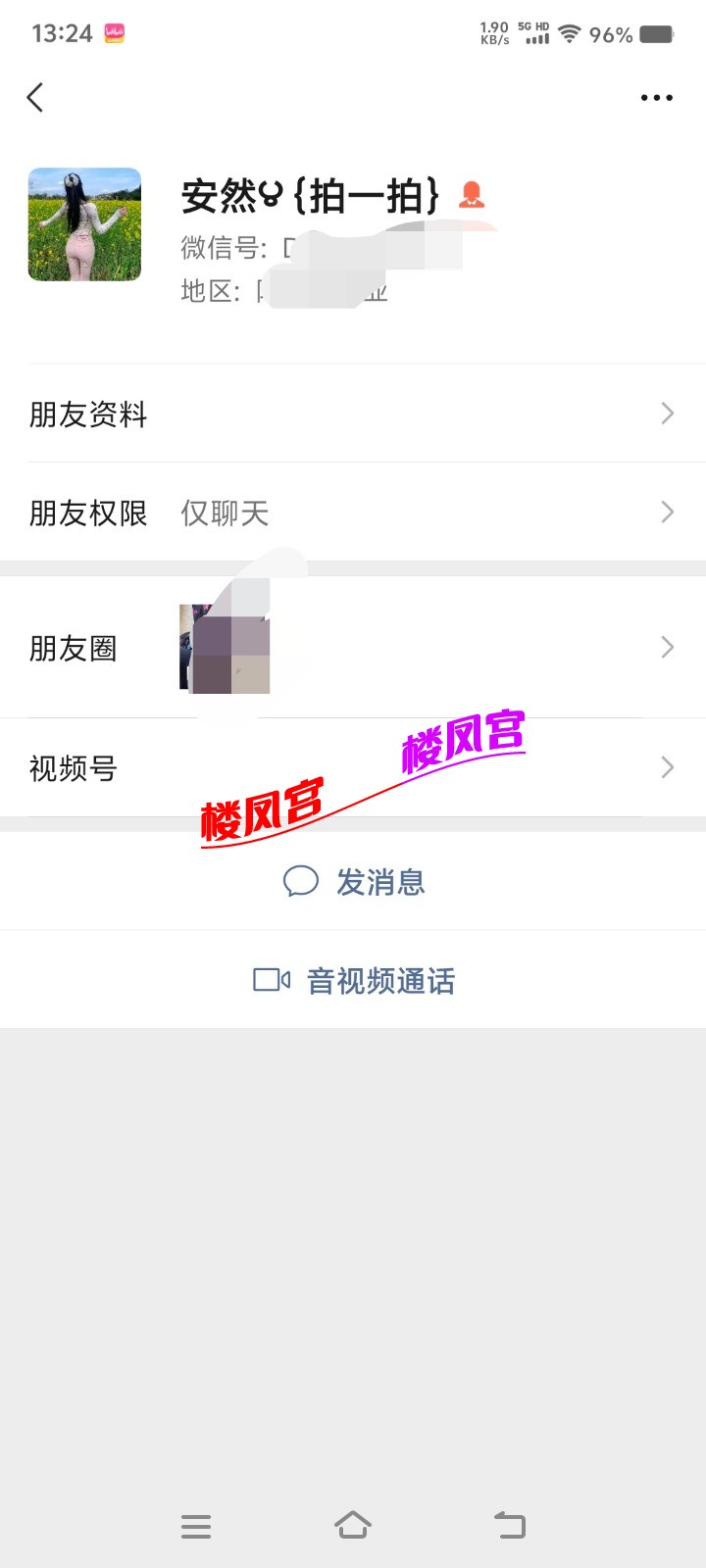Screen dimensions: 706x1568
Task: Open the three-dot overflow menu
Action: [656, 97]
